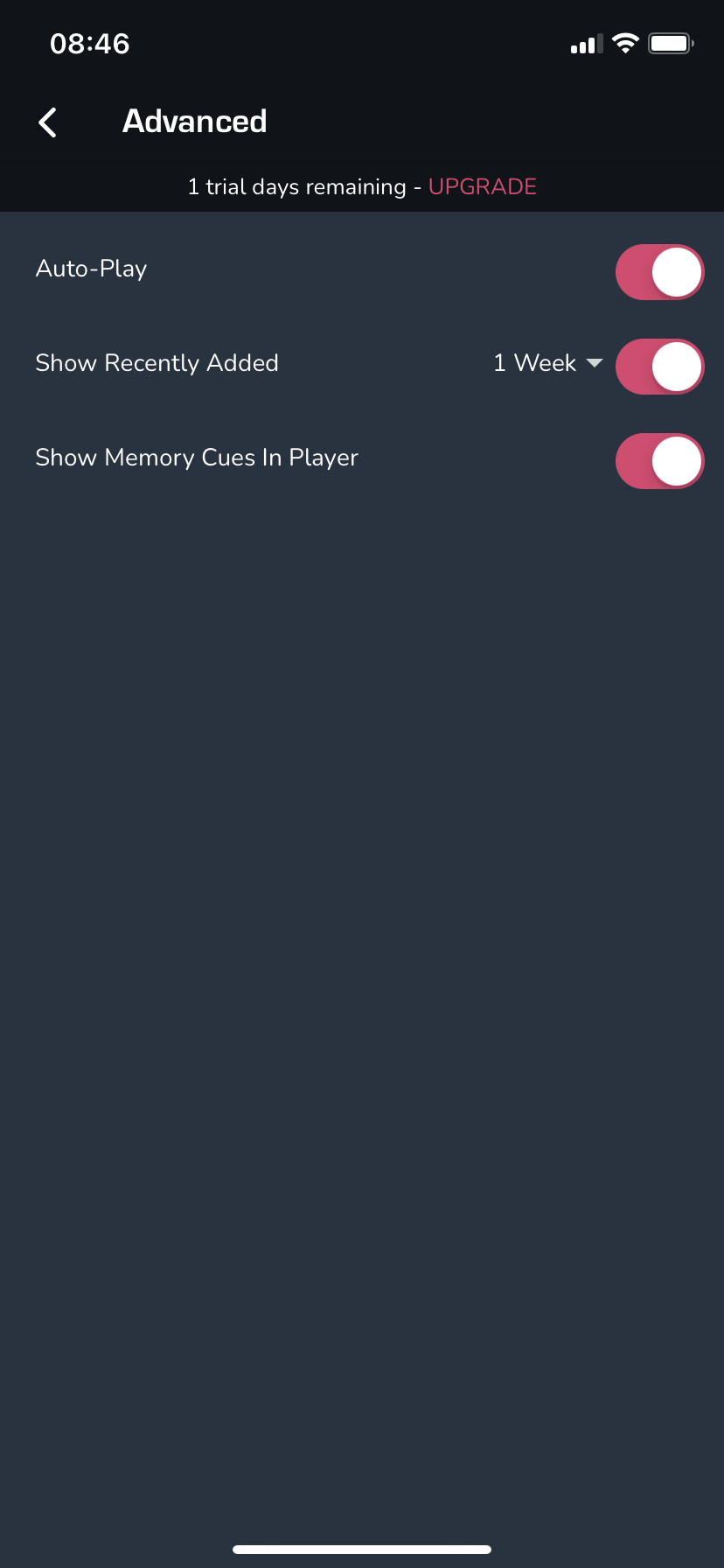
Task: Toggle Show Memory Cues In Player
Action: click(x=659, y=461)
